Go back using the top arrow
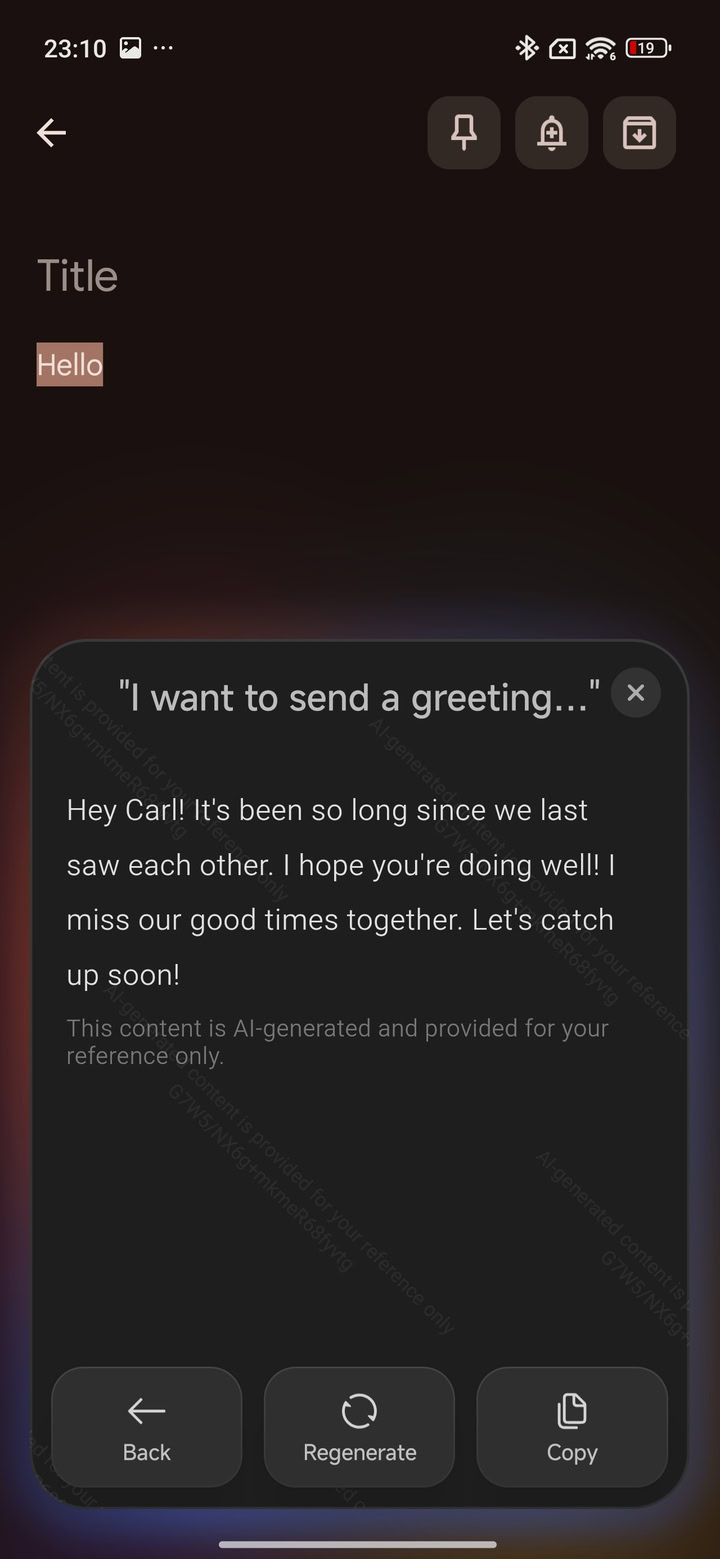Image resolution: width=720 pixels, height=1559 pixels. [51, 132]
